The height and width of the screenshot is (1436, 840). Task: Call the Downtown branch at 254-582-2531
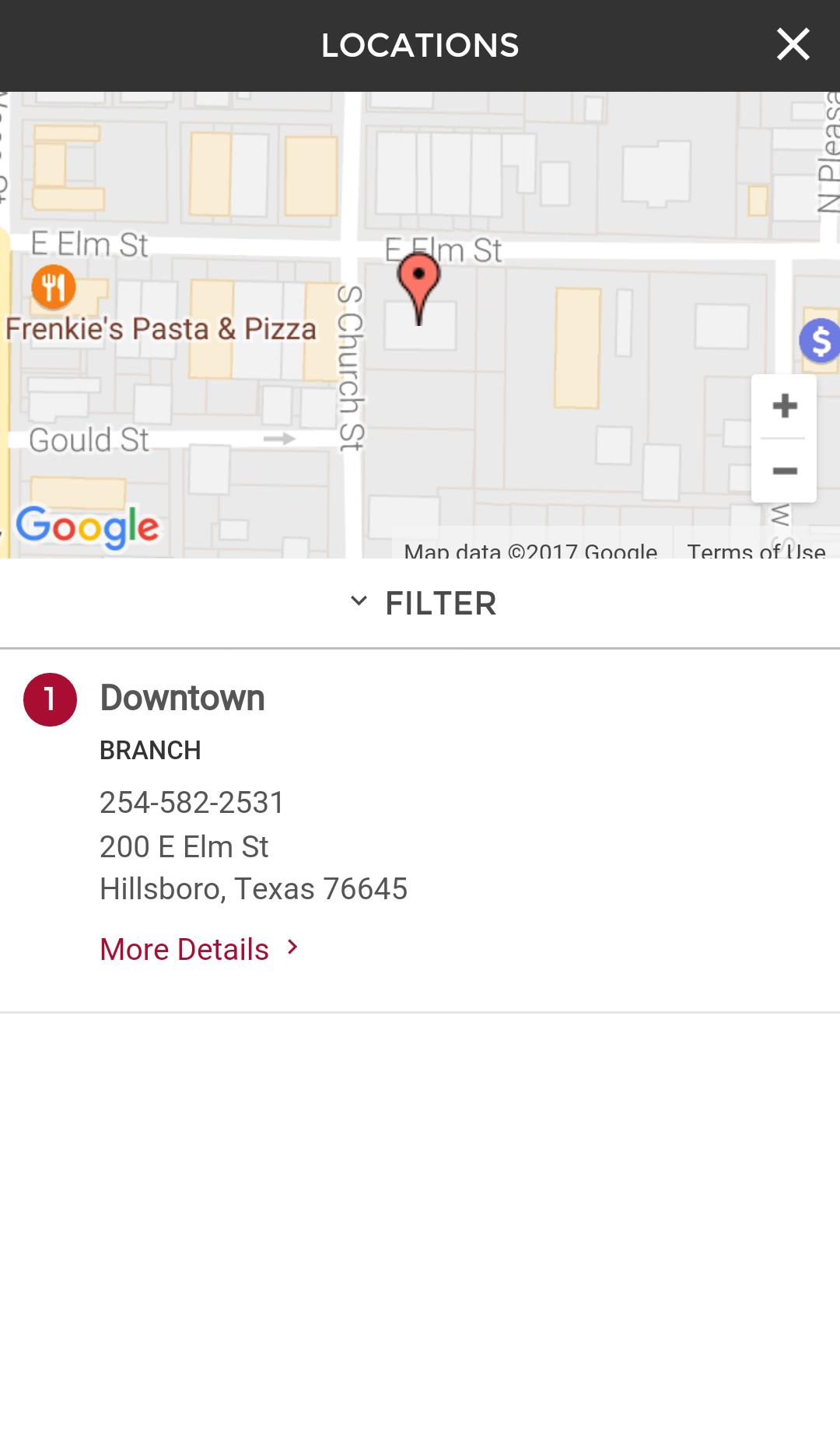pos(192,803)
